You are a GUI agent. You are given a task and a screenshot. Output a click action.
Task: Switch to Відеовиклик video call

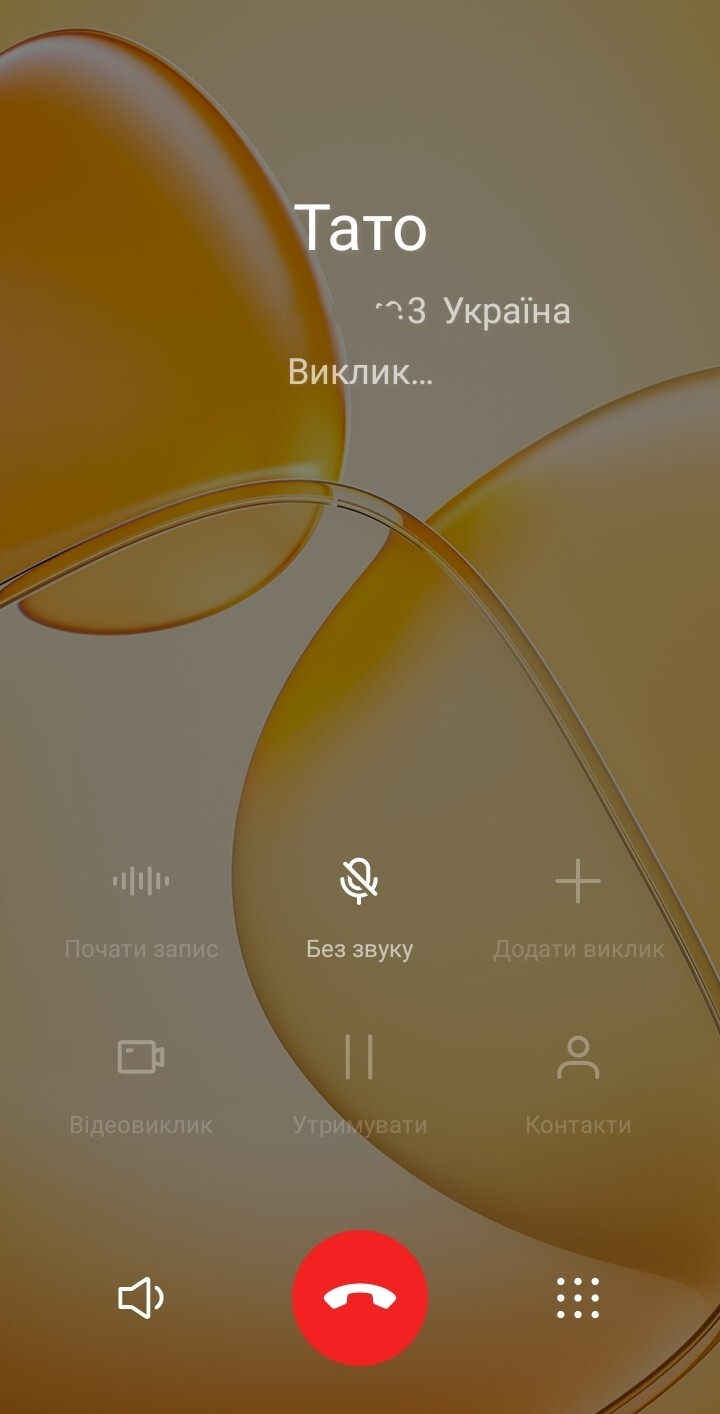(141, 1085)
